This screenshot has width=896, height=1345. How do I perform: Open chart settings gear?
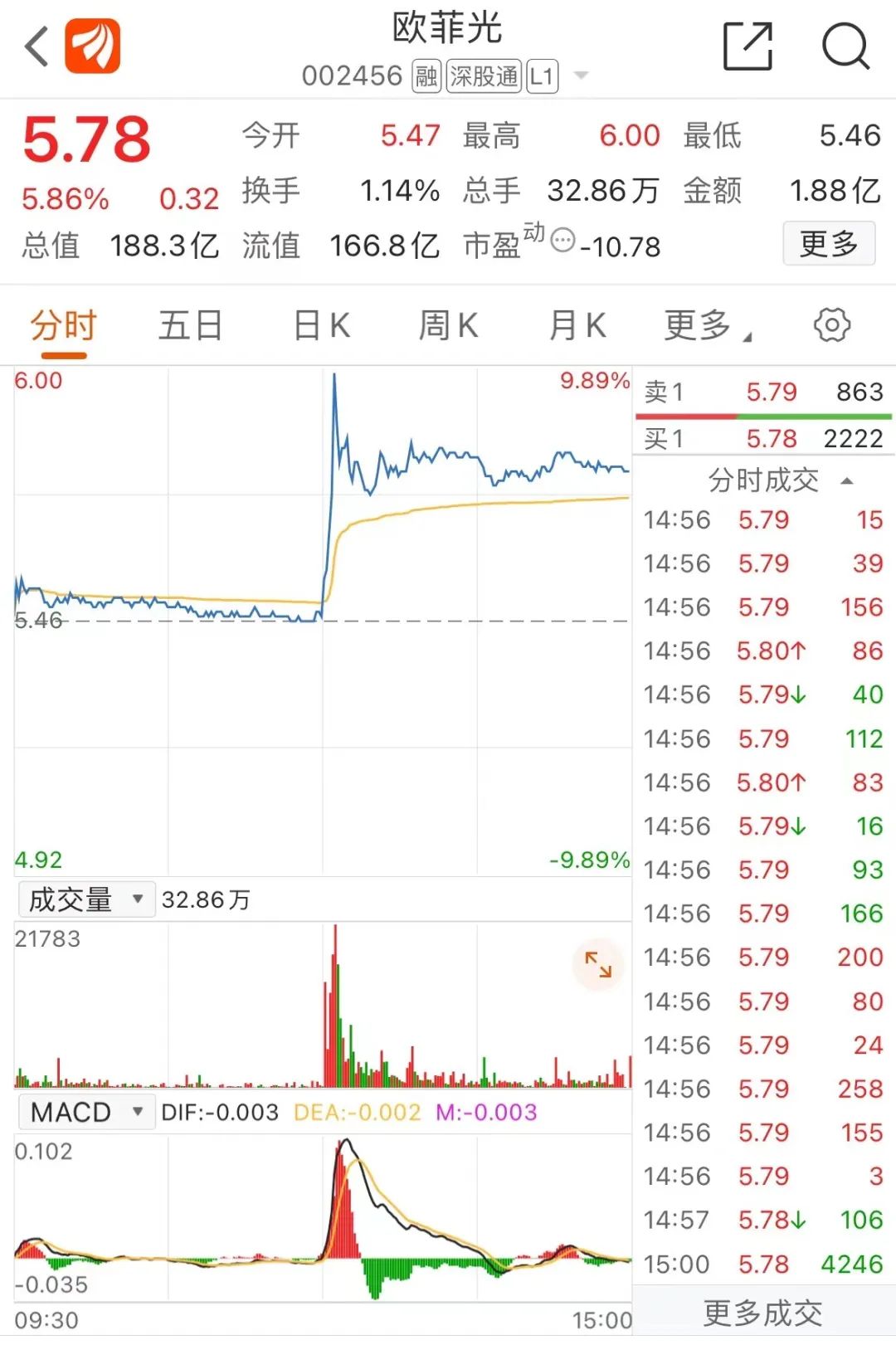coord(831,325)
